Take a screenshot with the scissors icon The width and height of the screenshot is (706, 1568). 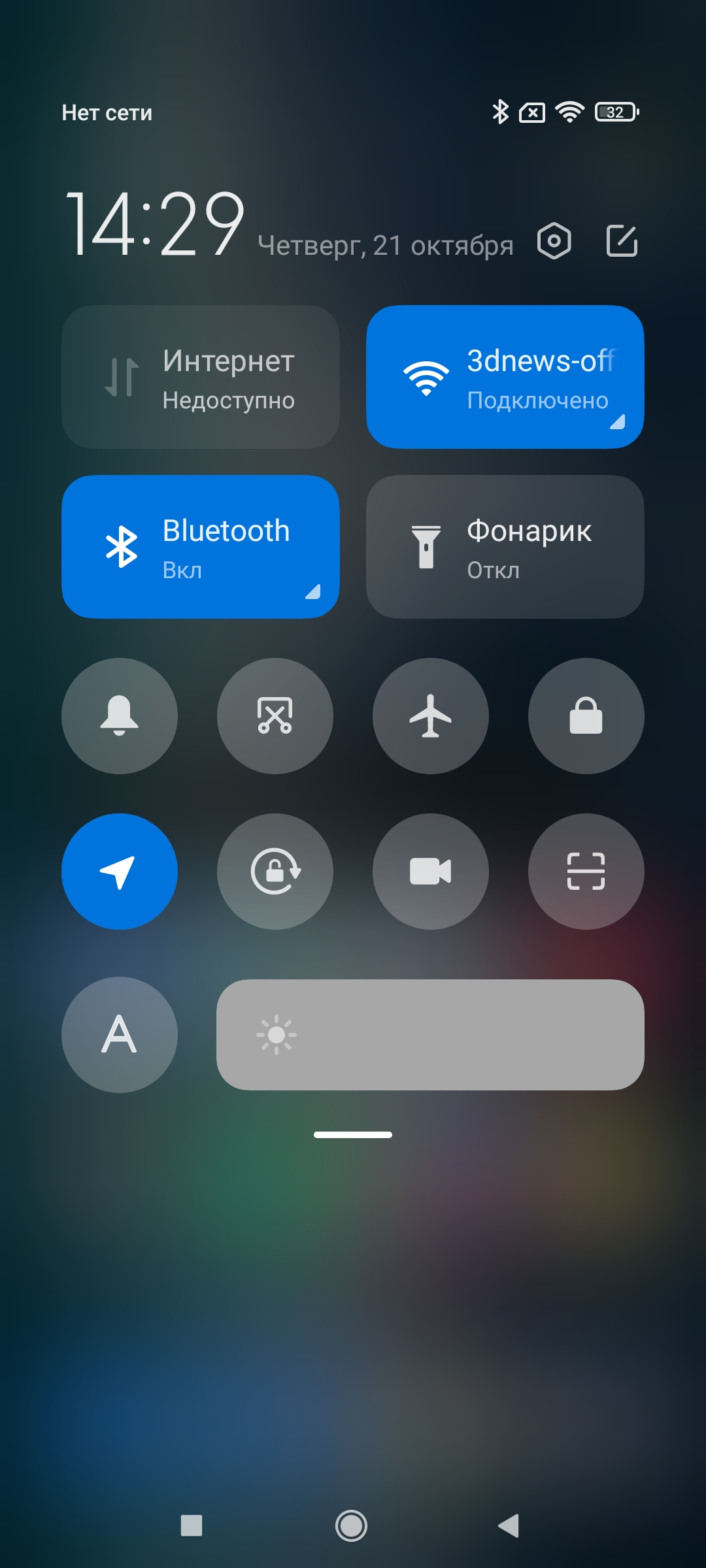[x=275, y=716]
